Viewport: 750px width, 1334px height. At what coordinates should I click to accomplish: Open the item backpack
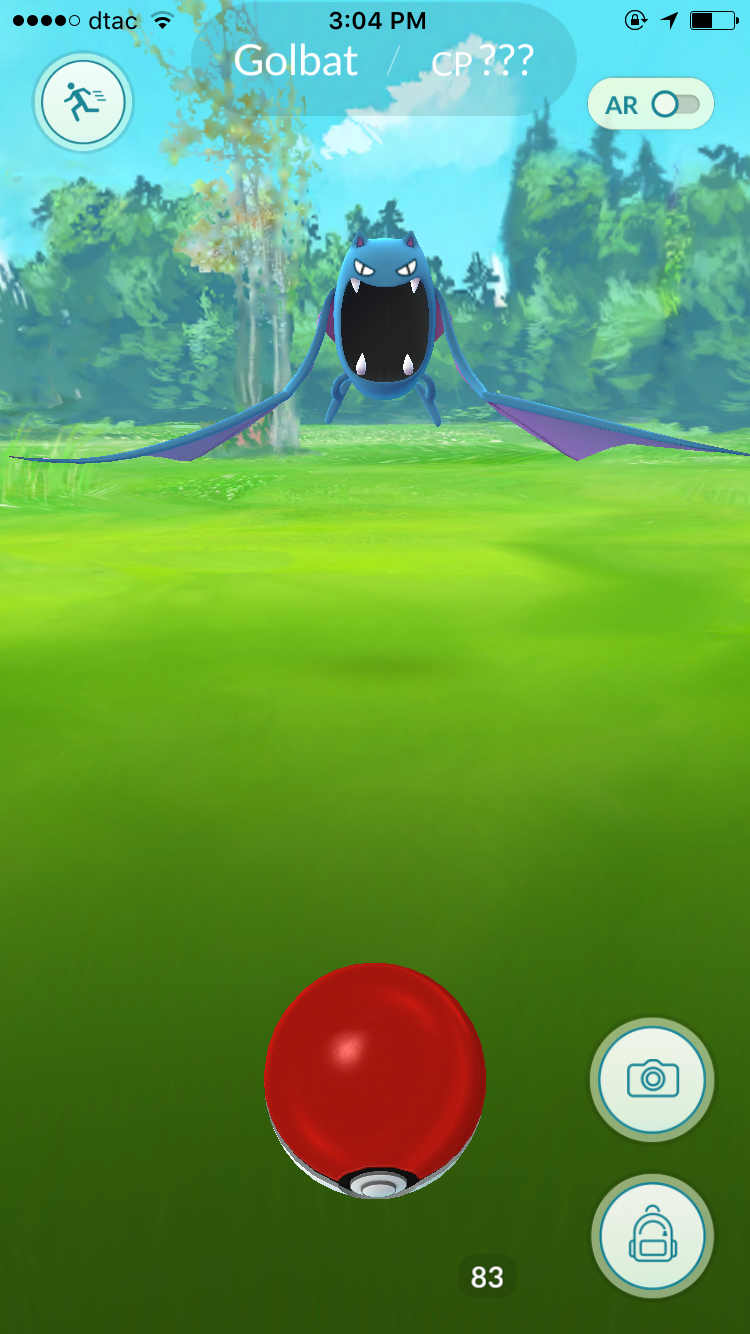[x=652, y=1236]
